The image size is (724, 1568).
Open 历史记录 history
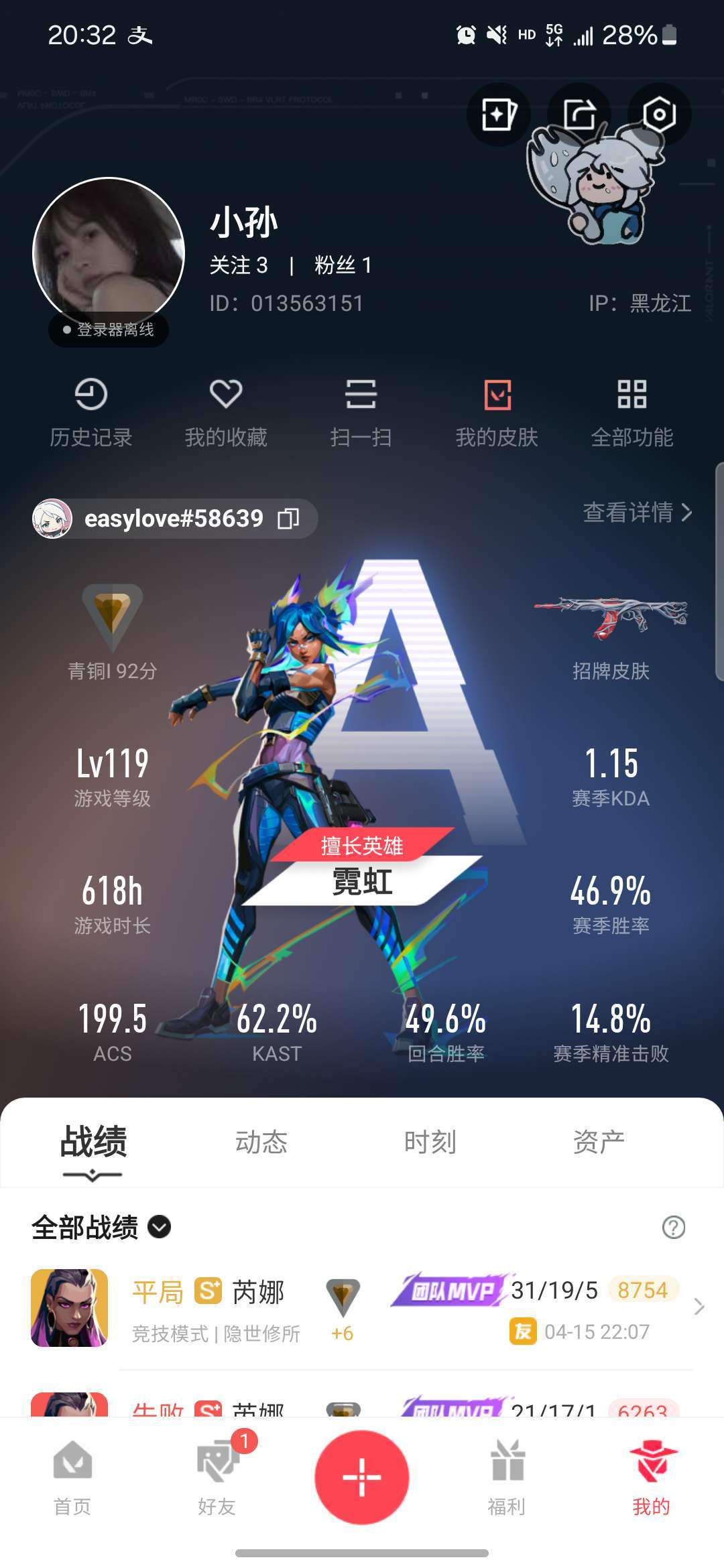(x=91, y=413)
